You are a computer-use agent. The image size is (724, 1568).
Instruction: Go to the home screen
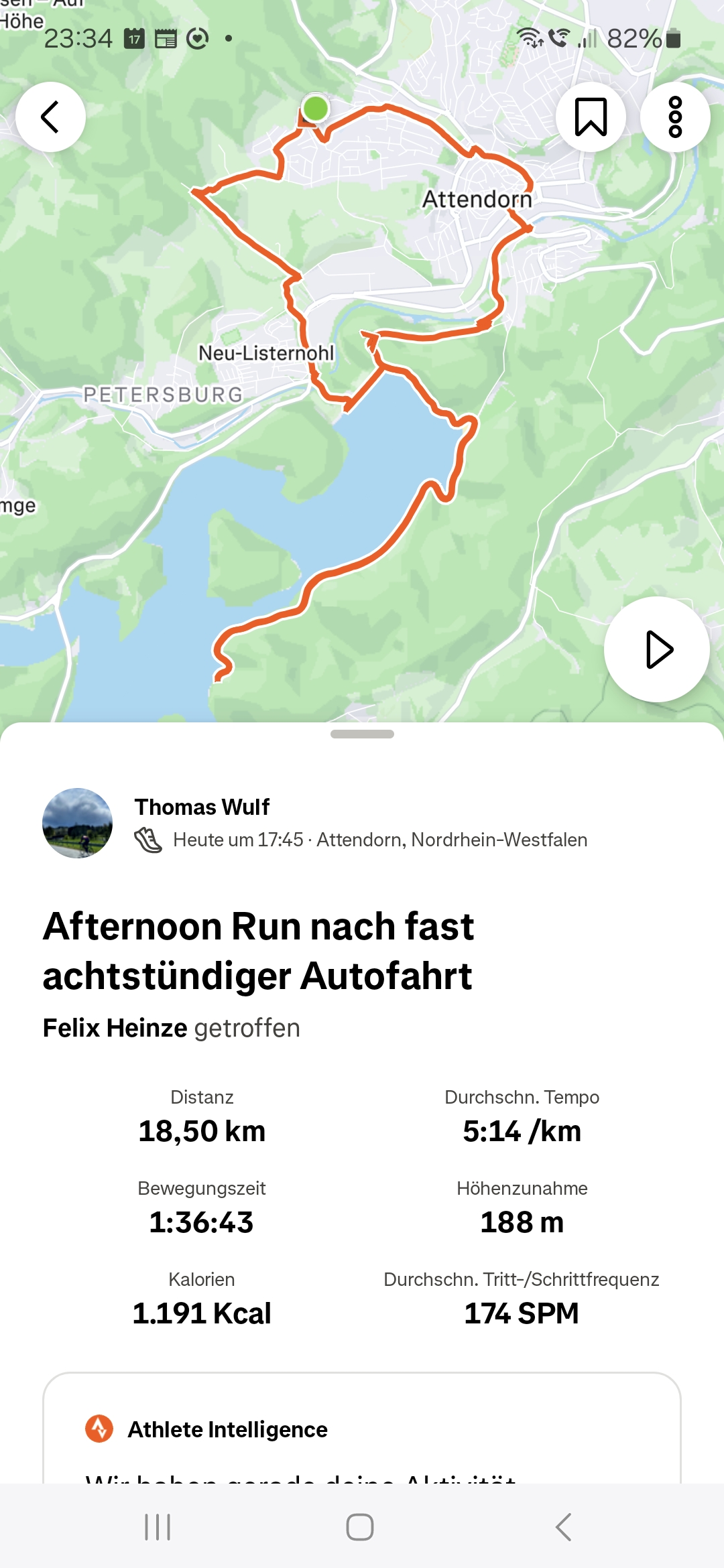click(360, 1527)
